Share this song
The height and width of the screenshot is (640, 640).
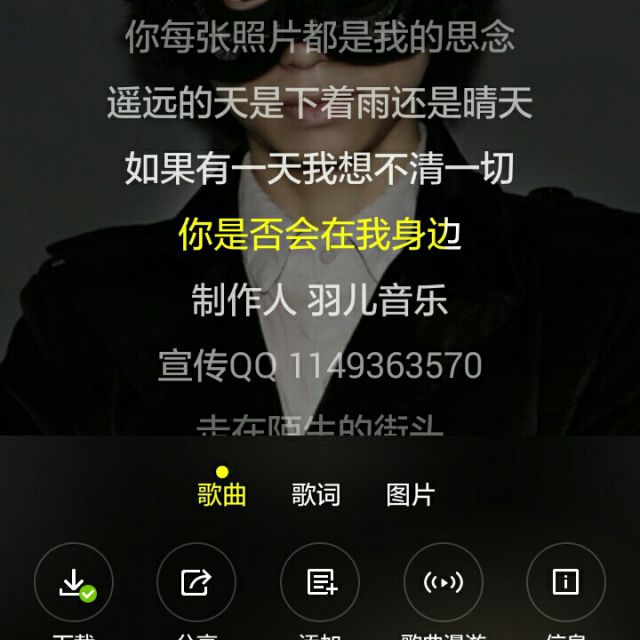(x=197, y=582)
